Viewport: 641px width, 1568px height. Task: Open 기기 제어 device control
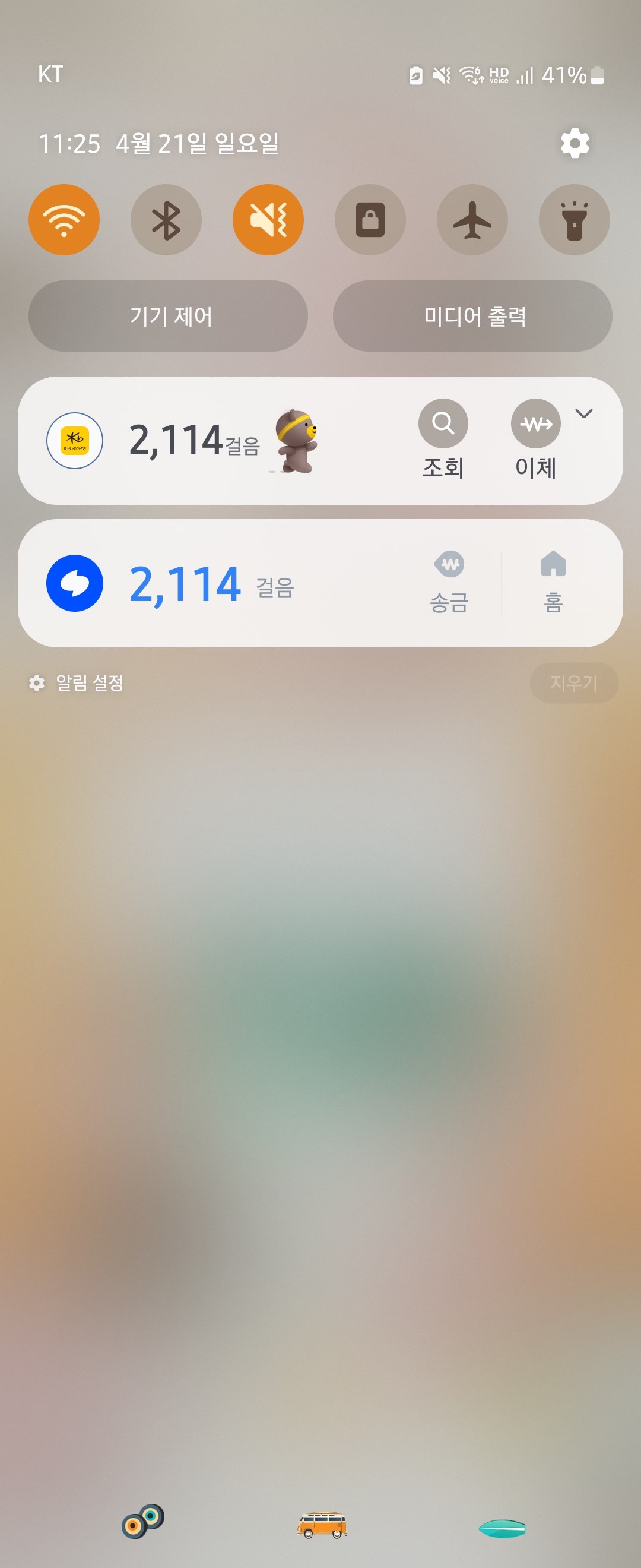pyautogui.click(x=169, y=316)
